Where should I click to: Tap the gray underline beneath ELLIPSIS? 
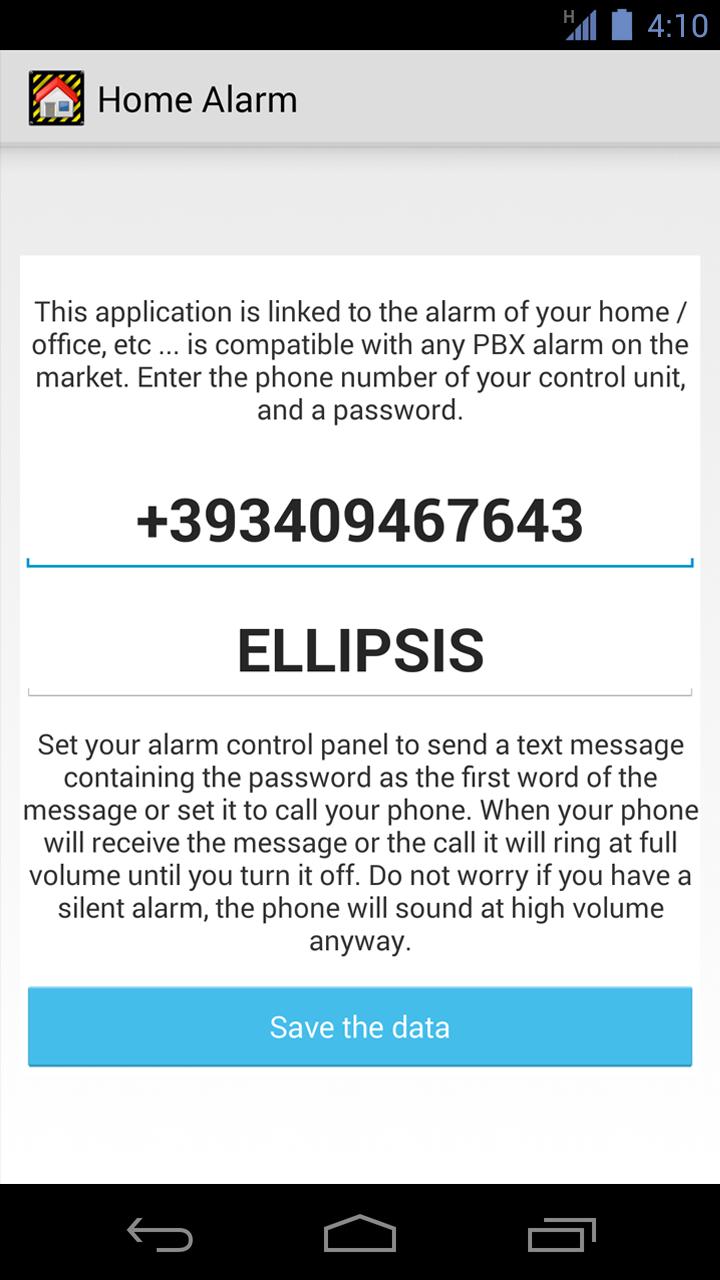coord(360,692)
